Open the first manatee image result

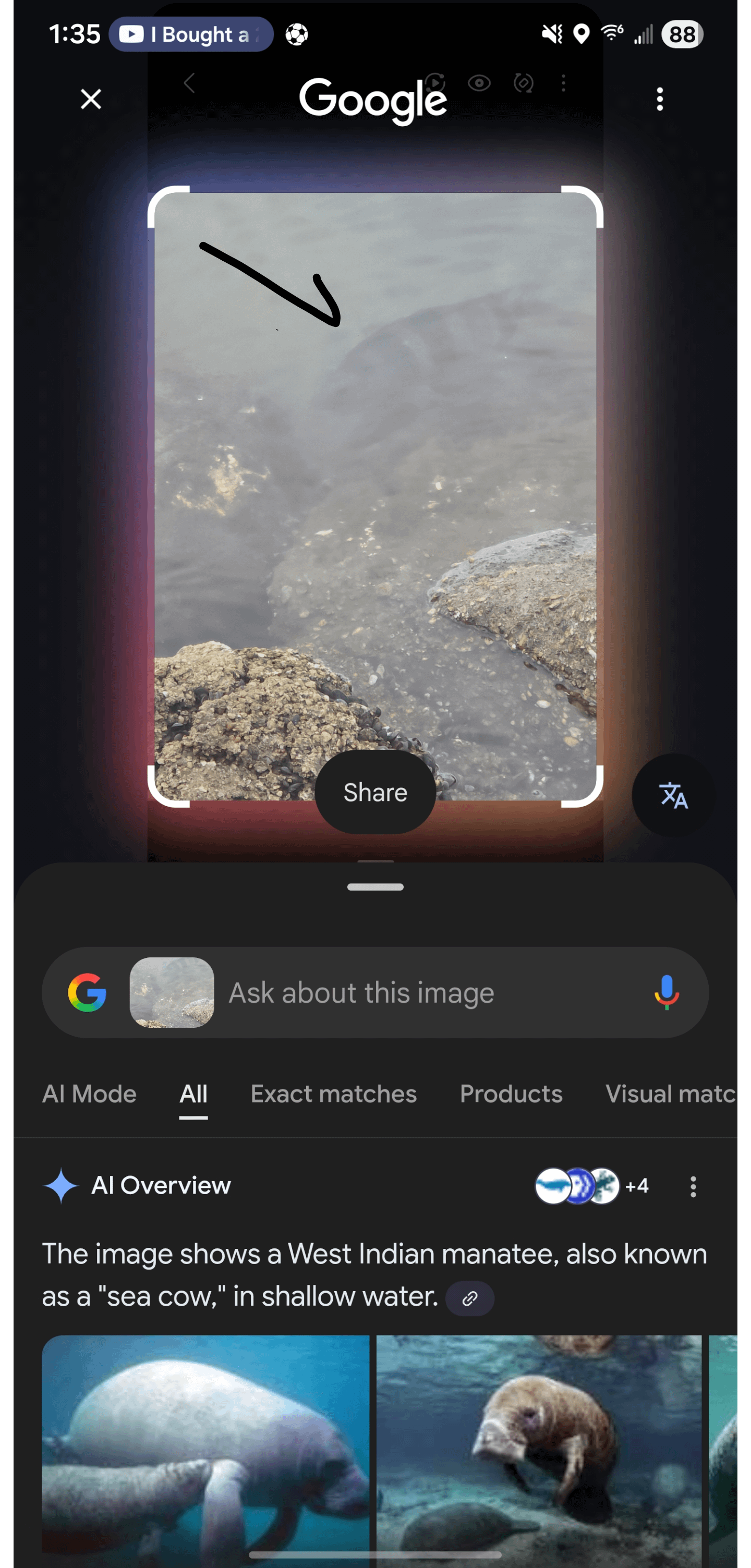coord(205,1443)
